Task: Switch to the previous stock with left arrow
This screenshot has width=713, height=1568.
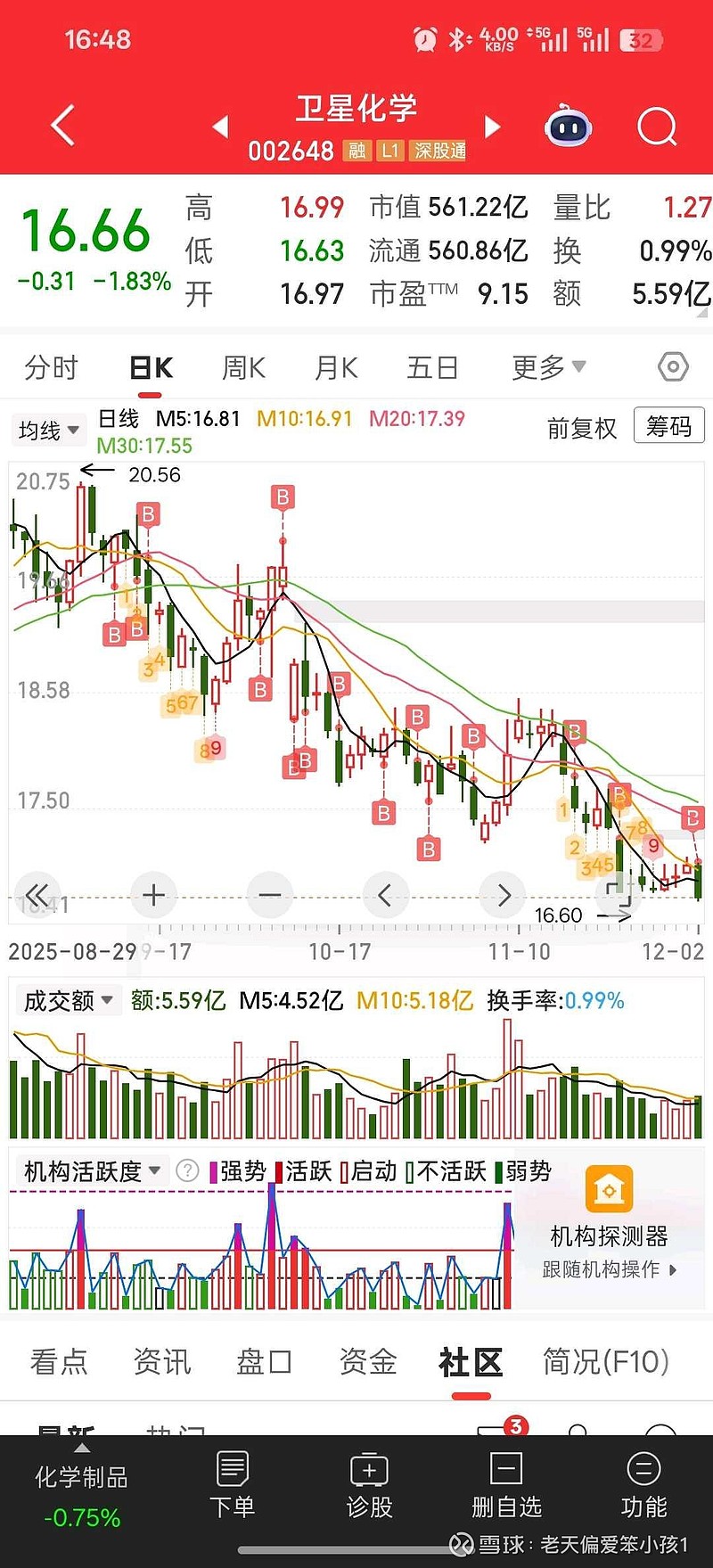Action: (x=221, y=127)
